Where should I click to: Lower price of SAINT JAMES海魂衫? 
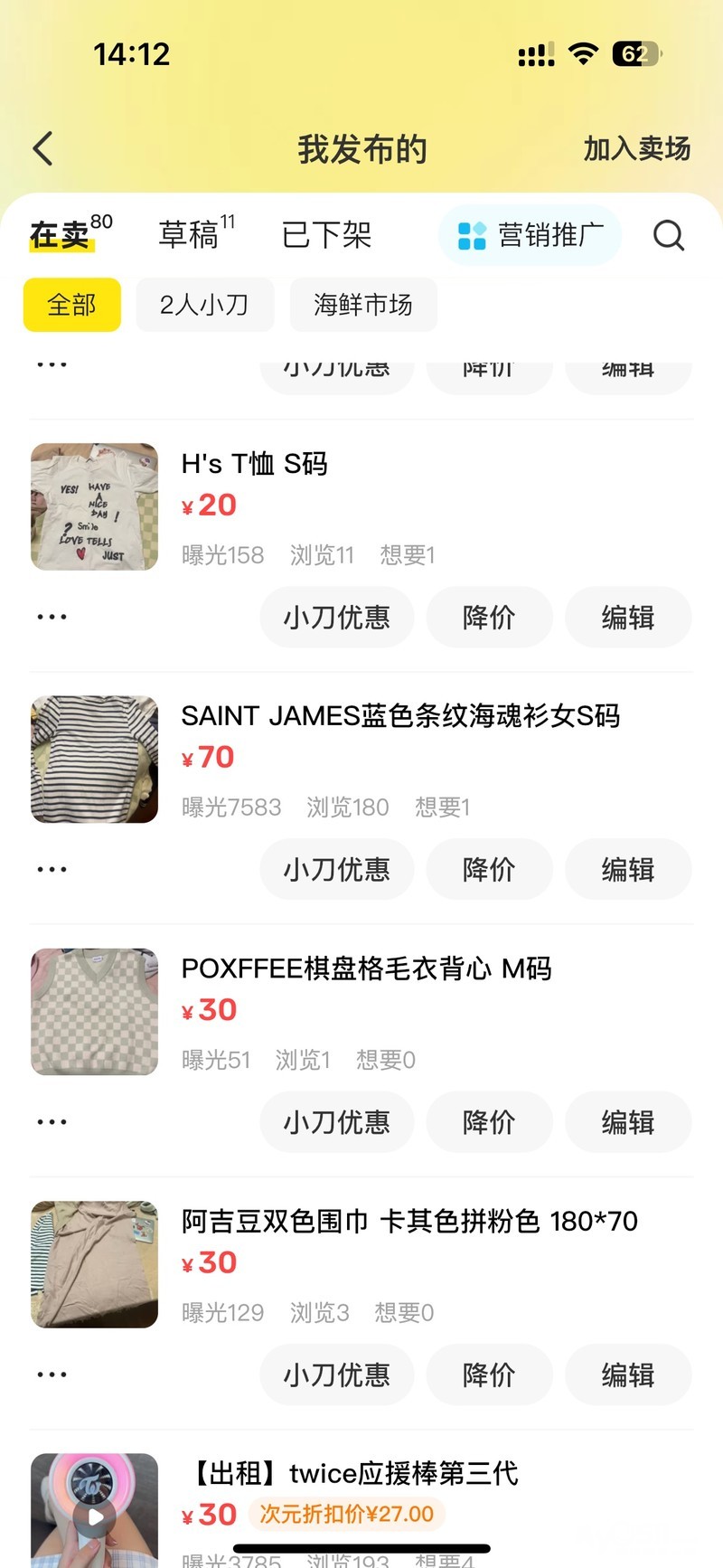click(x=489, y=870)
